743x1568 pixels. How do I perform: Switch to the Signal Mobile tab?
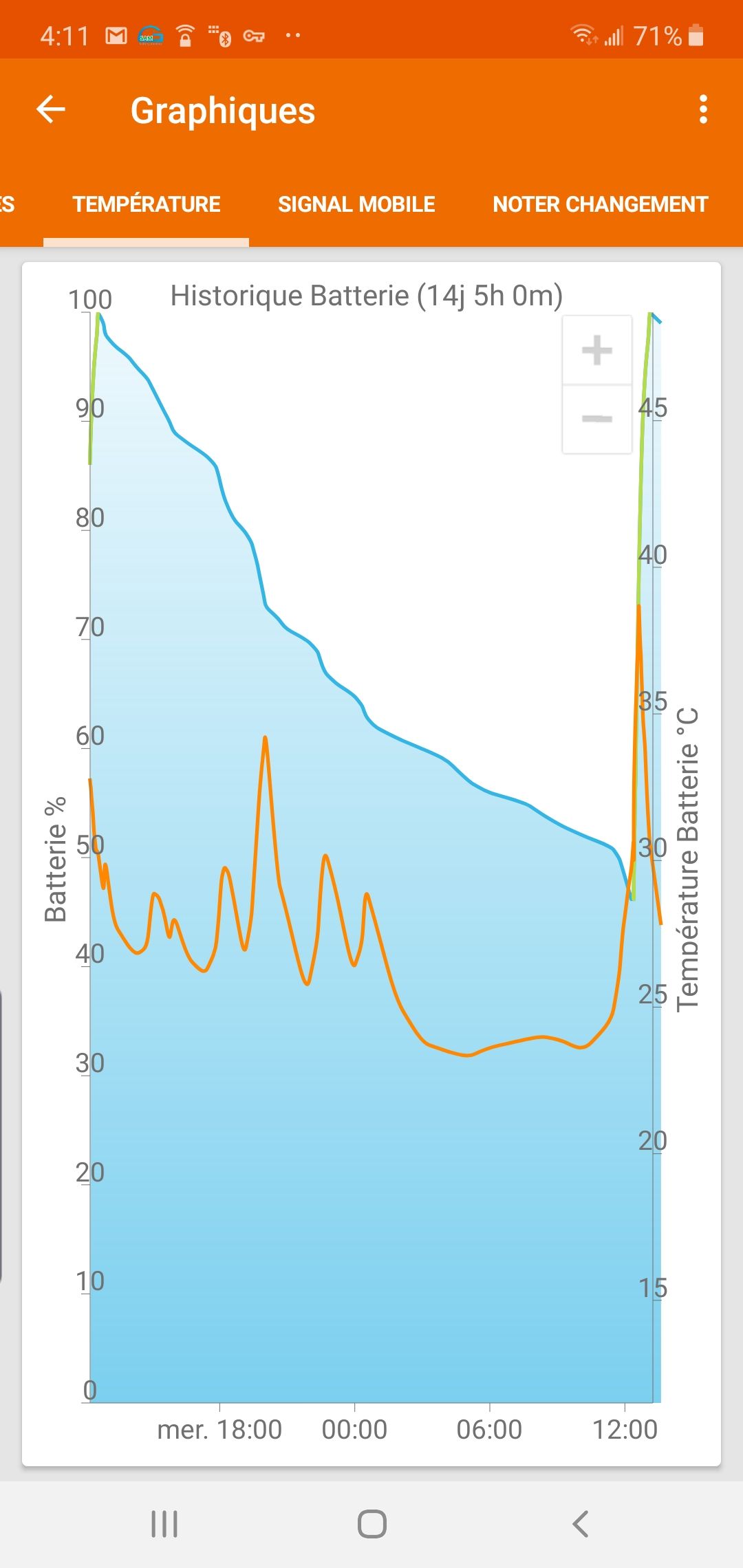click(x=356, y=204)
